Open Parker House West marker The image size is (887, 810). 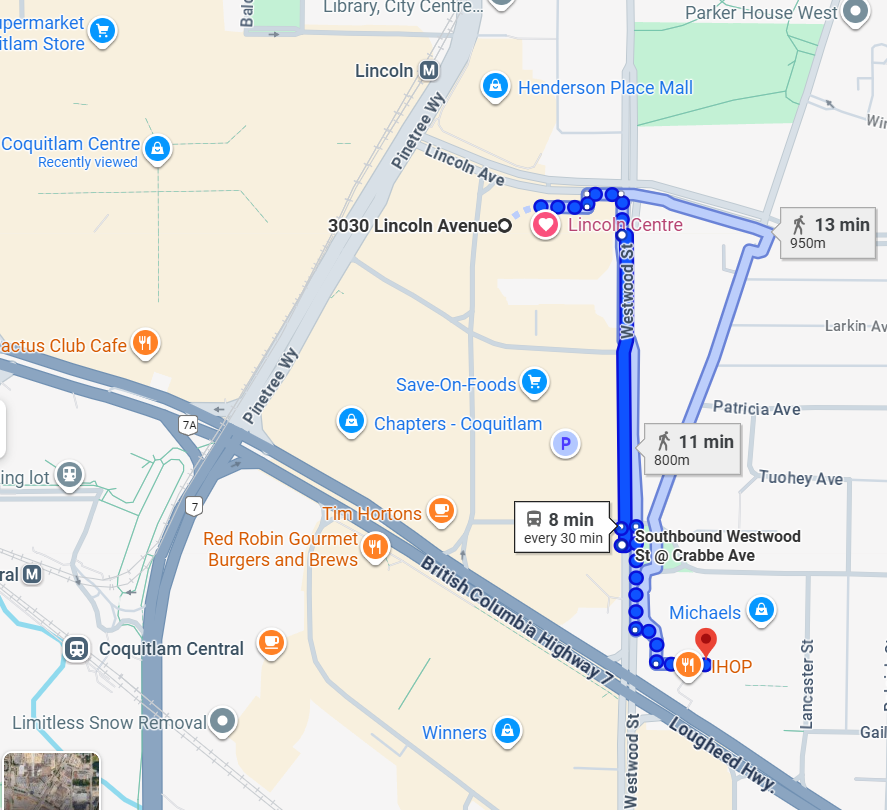point(855,13)
